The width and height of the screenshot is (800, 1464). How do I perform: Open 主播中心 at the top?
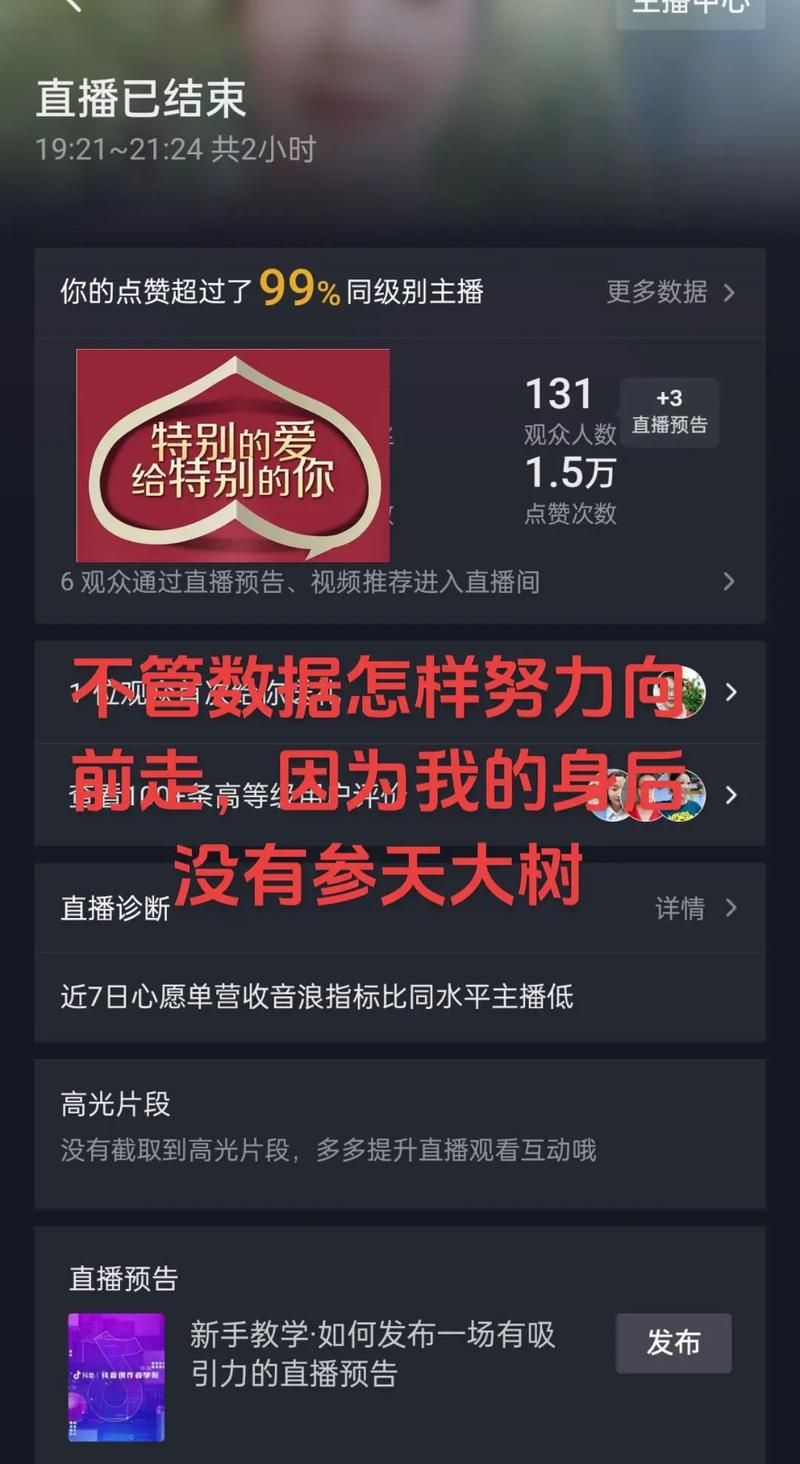tap(690, 8)
